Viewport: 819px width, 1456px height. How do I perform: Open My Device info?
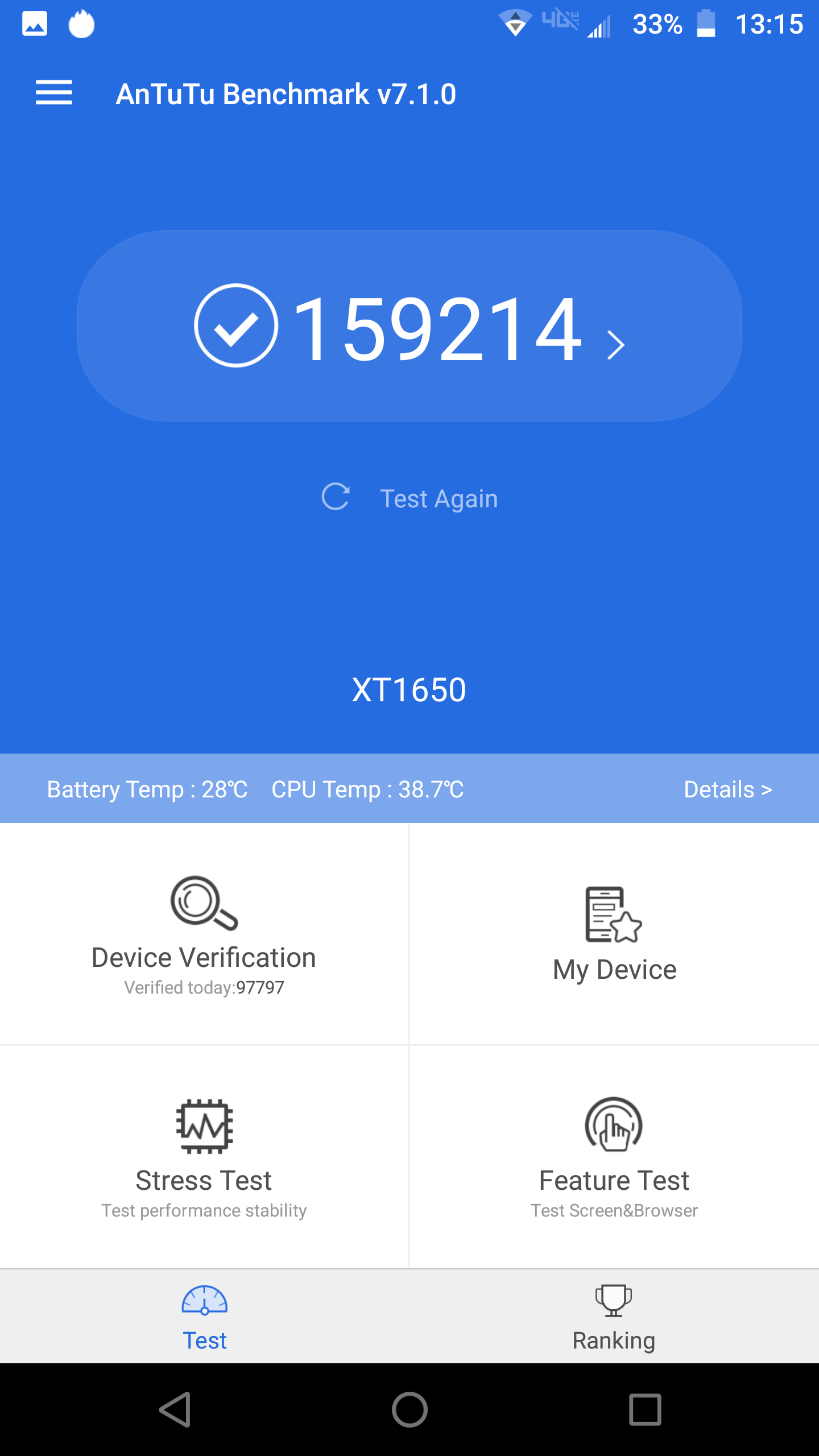[614, 934]
